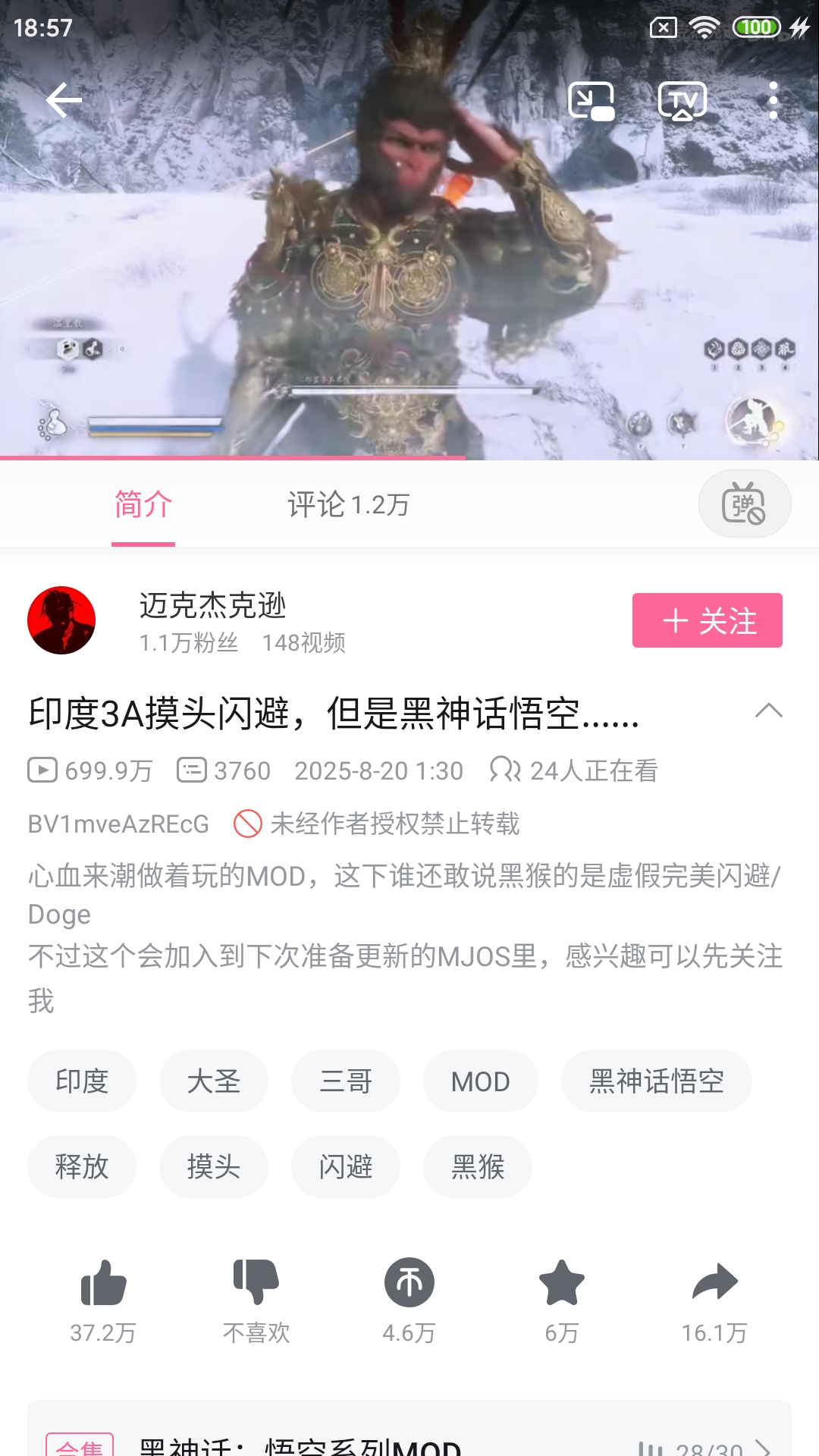819x1456 pixels.
Task: Tap the MOD tag chip
Action: coord(480,1081)
